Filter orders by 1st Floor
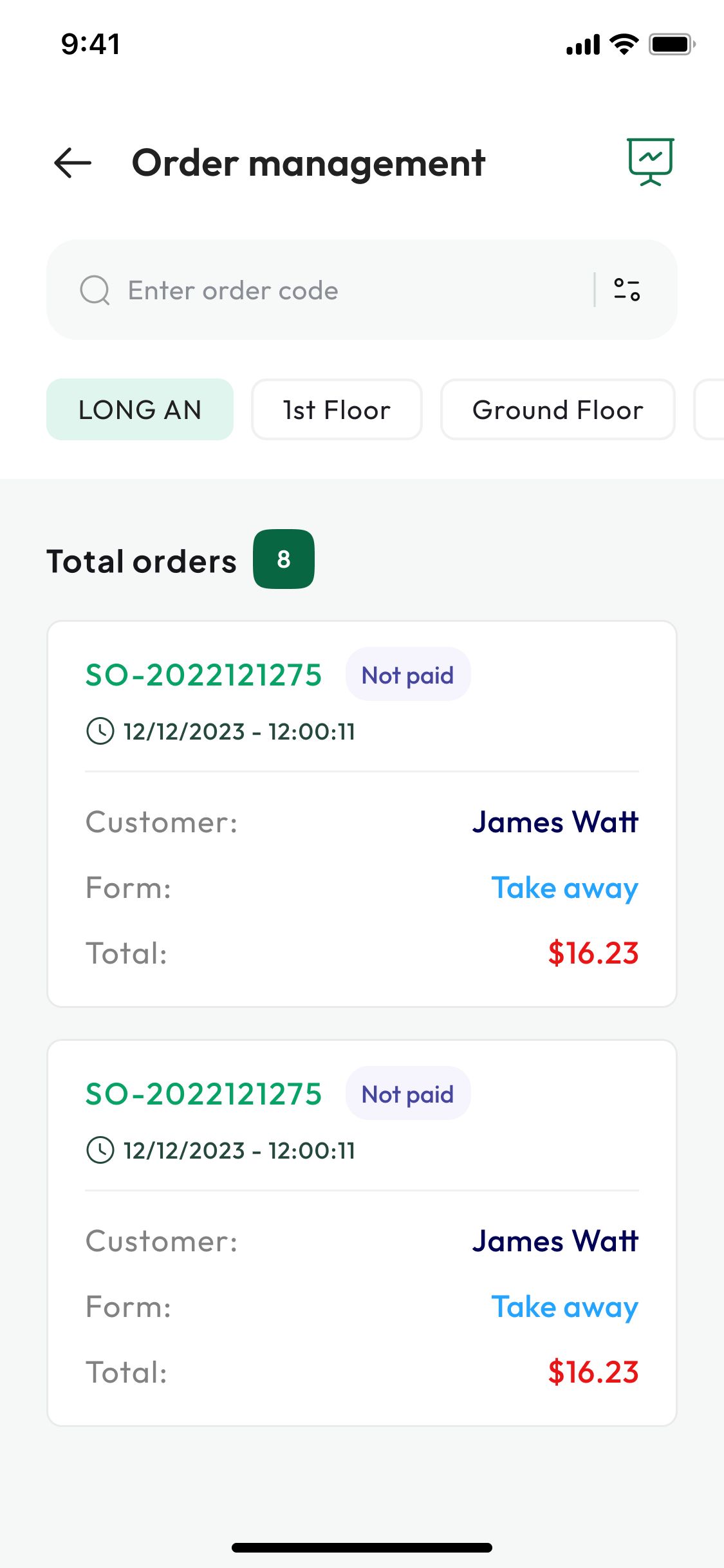 click(x=337, y=410)
